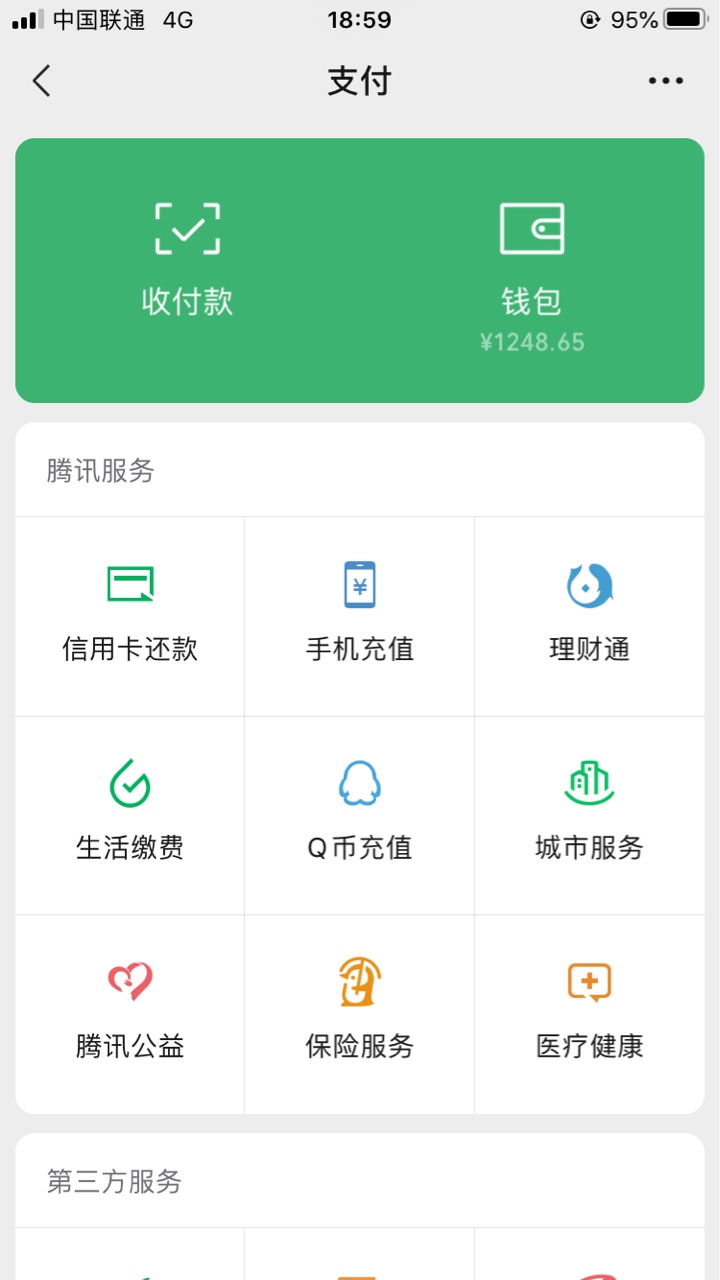This screenshot has height=1280, width=720.
Task: Open the three-dot overflow menu
Action: coord(666,81)
